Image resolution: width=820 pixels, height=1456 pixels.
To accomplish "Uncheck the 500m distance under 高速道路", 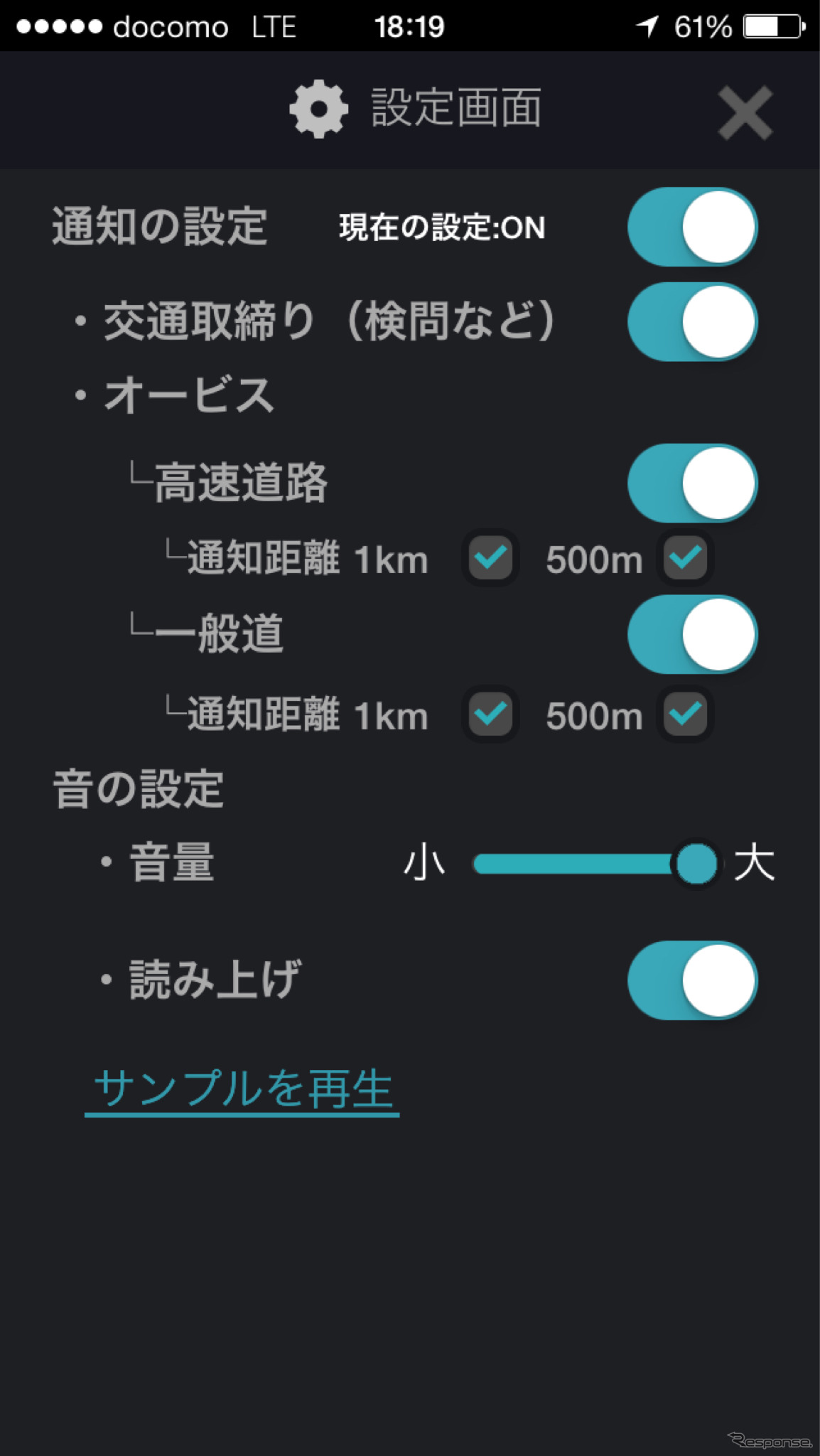I will (686, 557).
